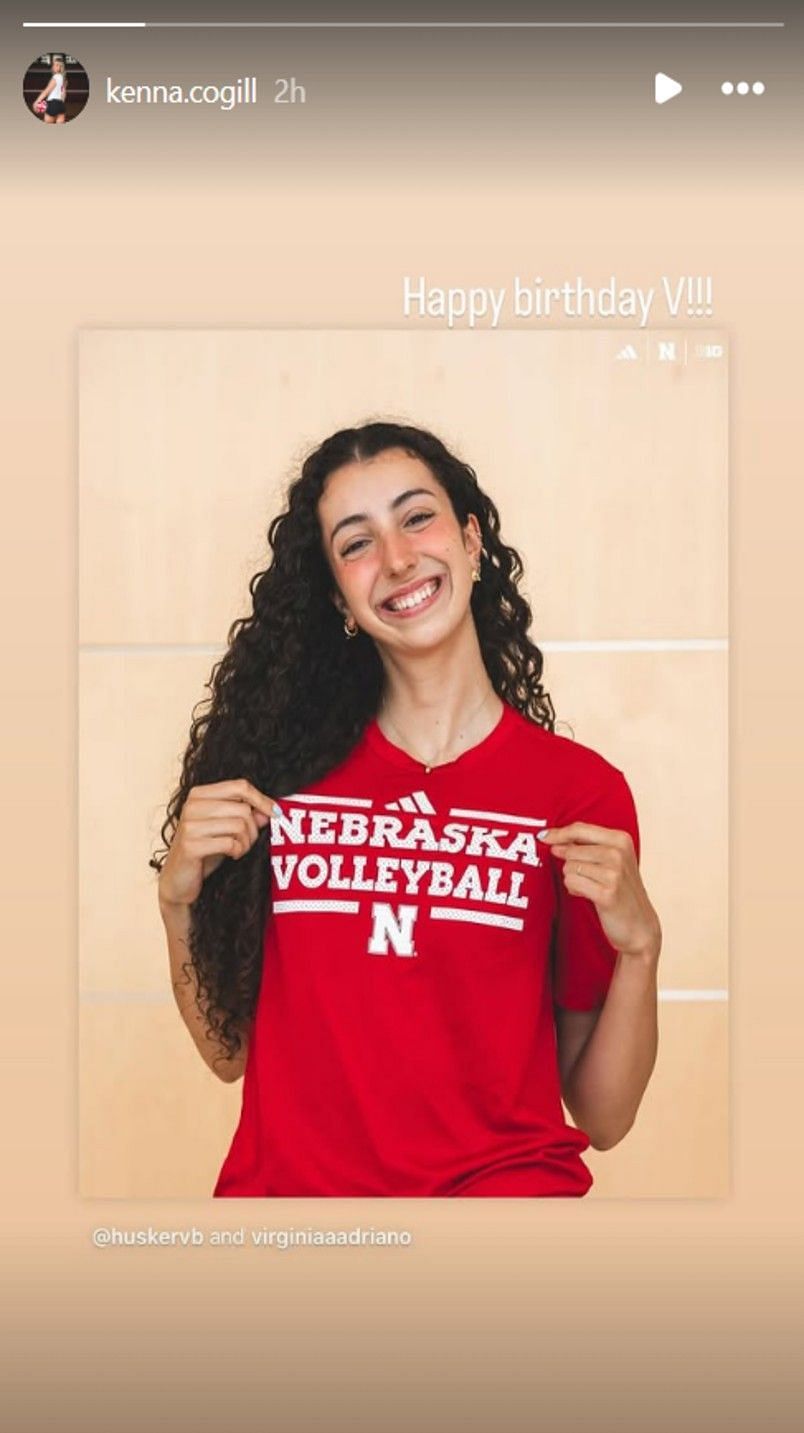
Task: Resume story playback with the play button
Action: [668, 88]
